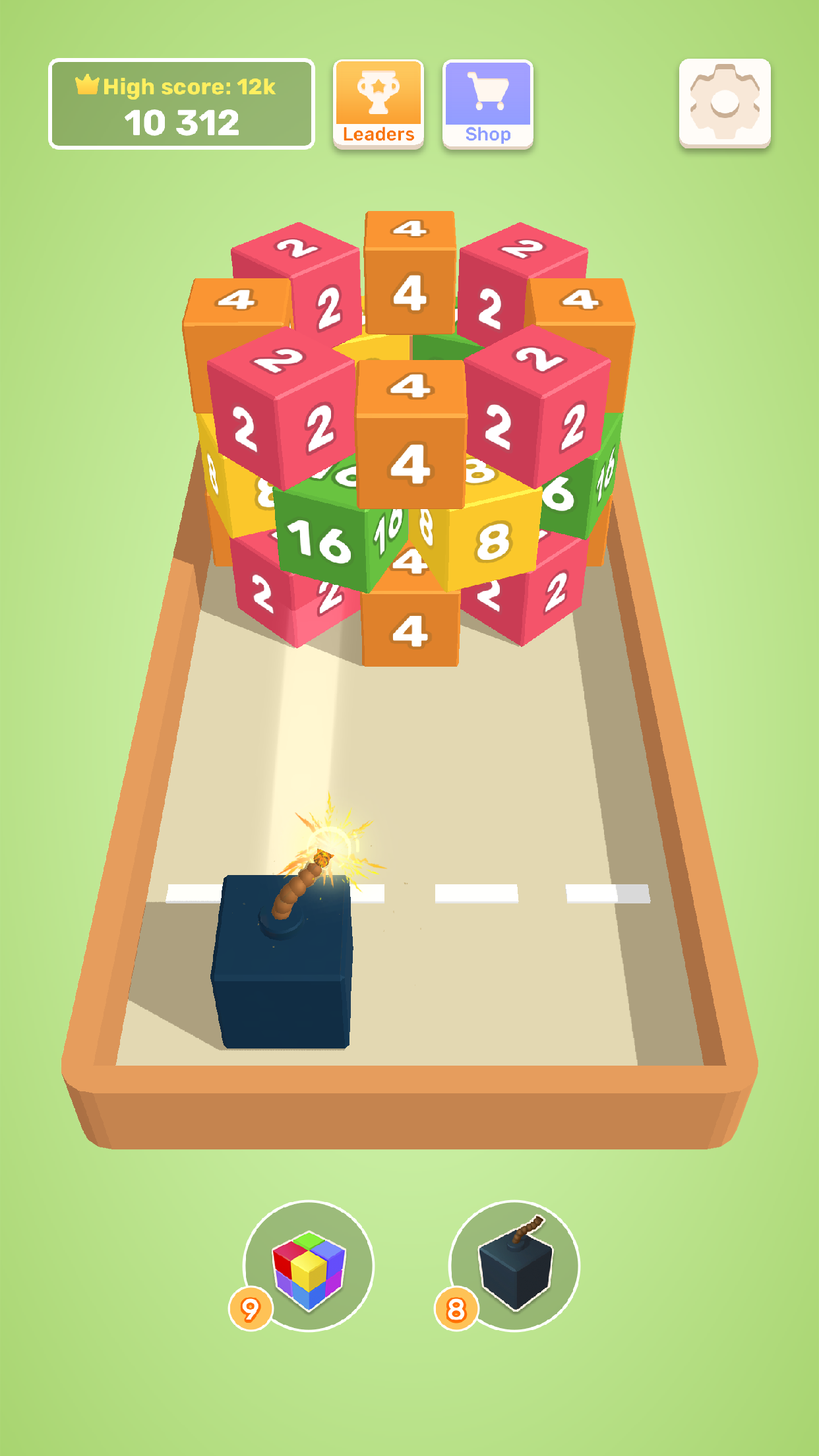Image resolution: width=819 pixels, height=1456 pixels.
Task: Open the Leaders trophy board
Action: (378, 104)
